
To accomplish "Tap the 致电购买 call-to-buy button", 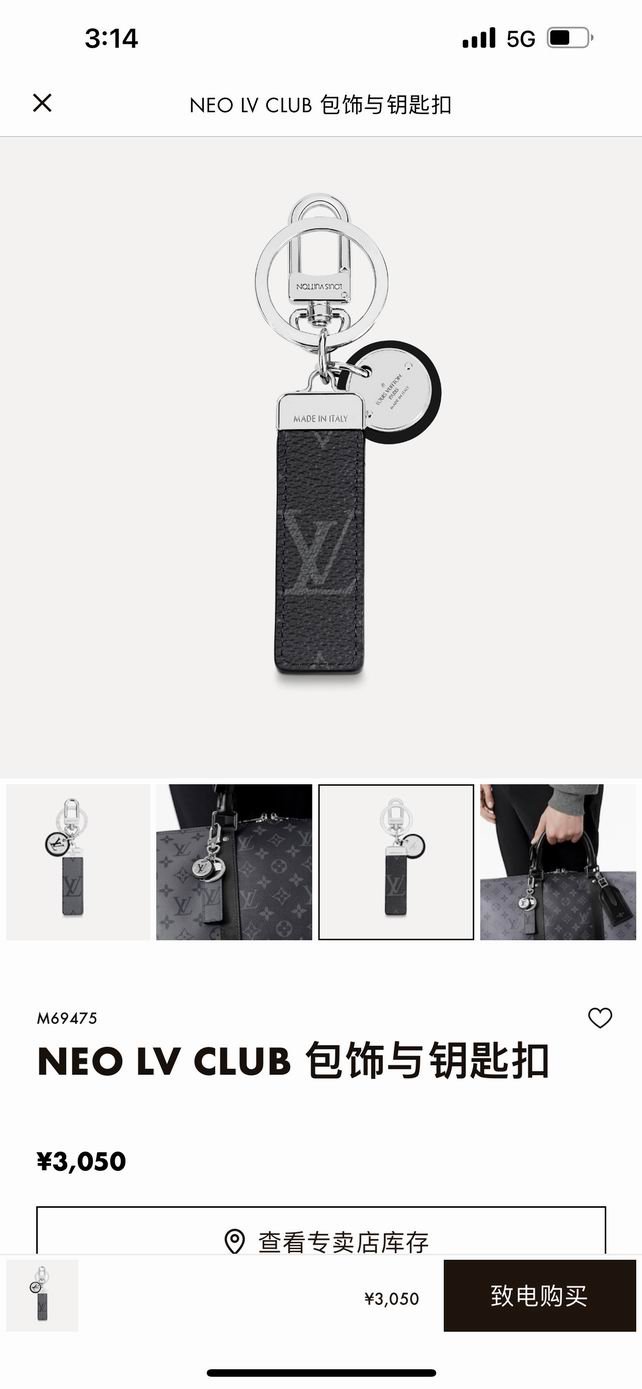I will click(538, 1296).
